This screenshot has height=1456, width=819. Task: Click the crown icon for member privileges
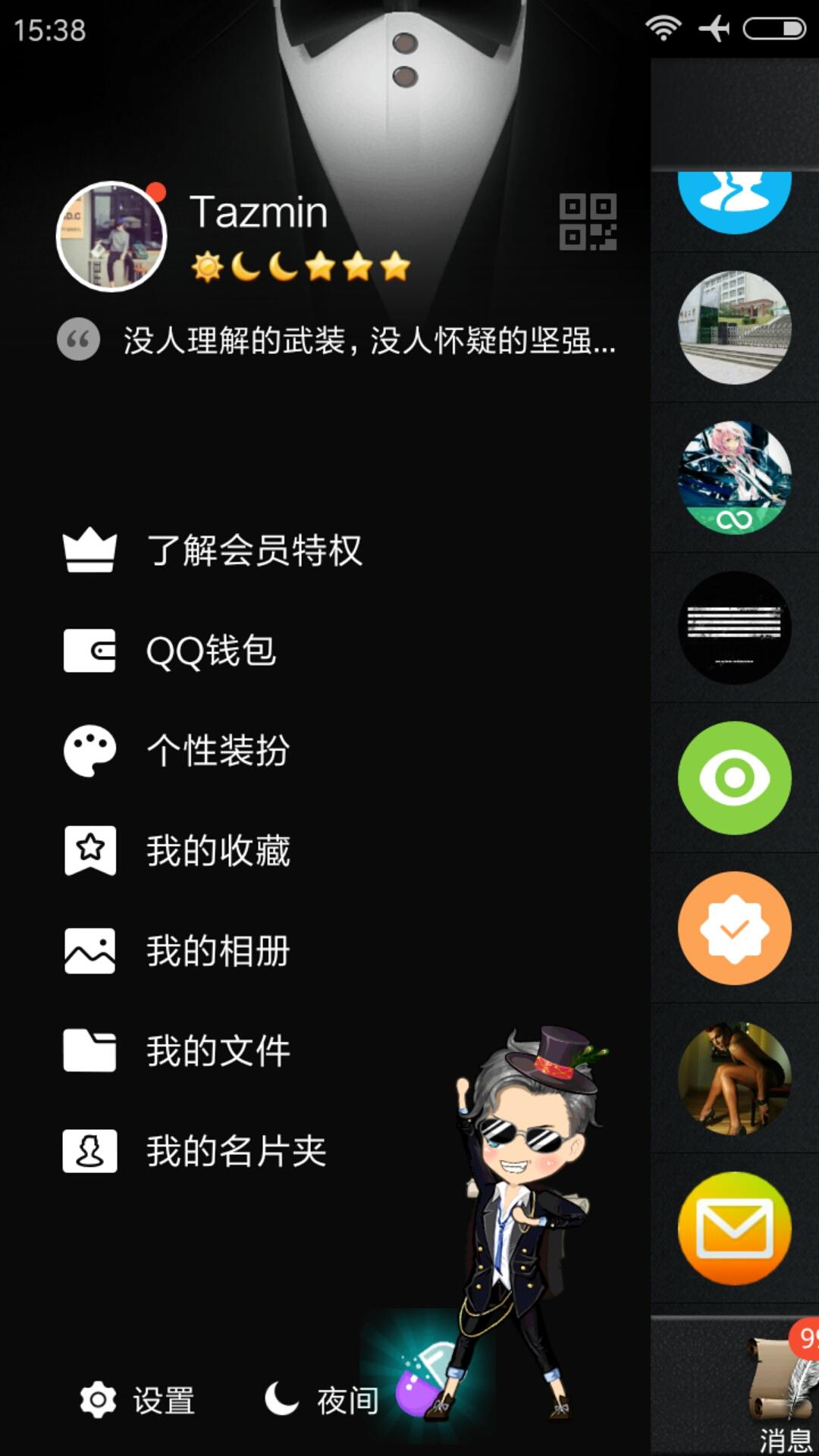89,551
